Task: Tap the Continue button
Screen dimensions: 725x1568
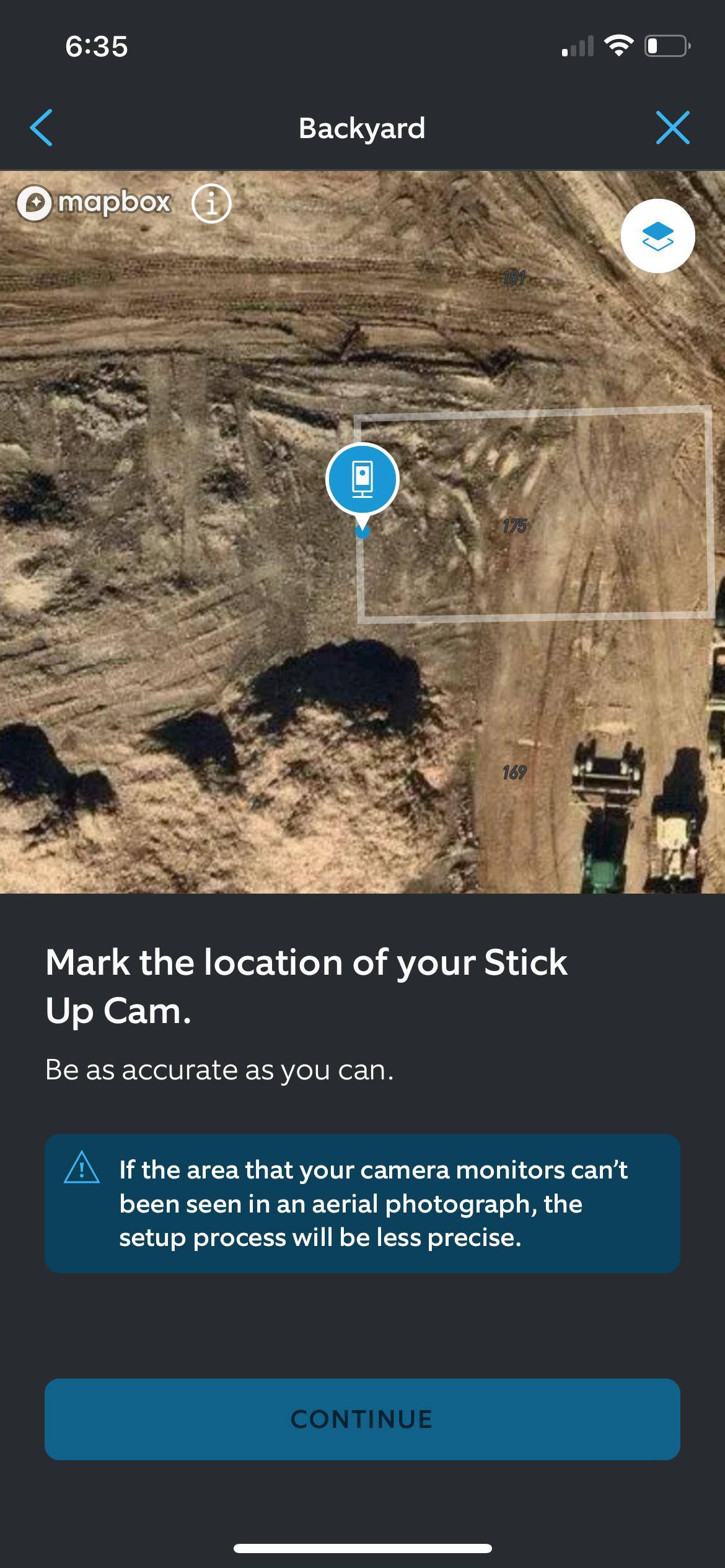Action: (x=362, y=1419)
